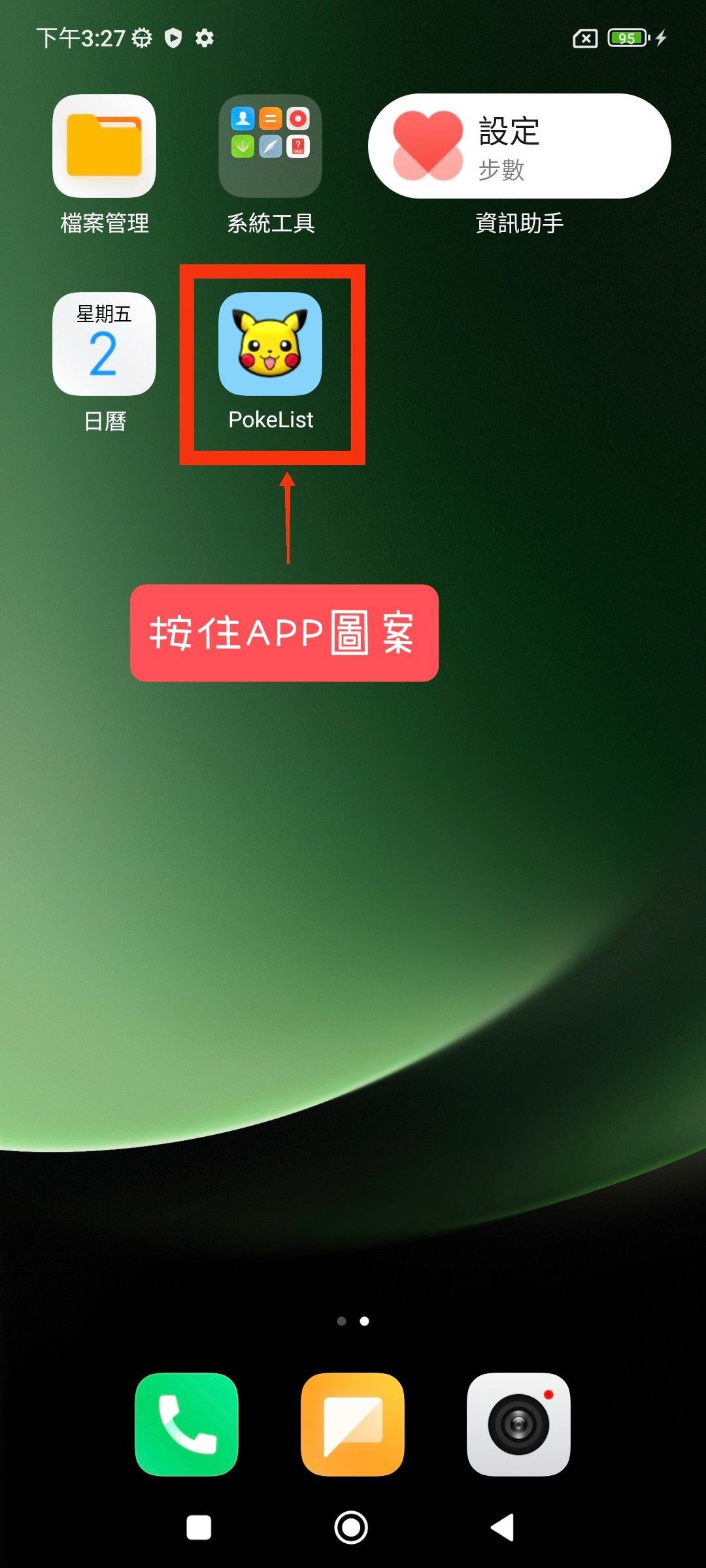This screenshot has width=706, height=1568.
Task: Tap the back triangle navigation button
Action: pyautogui.click(x=503, y=1527)
